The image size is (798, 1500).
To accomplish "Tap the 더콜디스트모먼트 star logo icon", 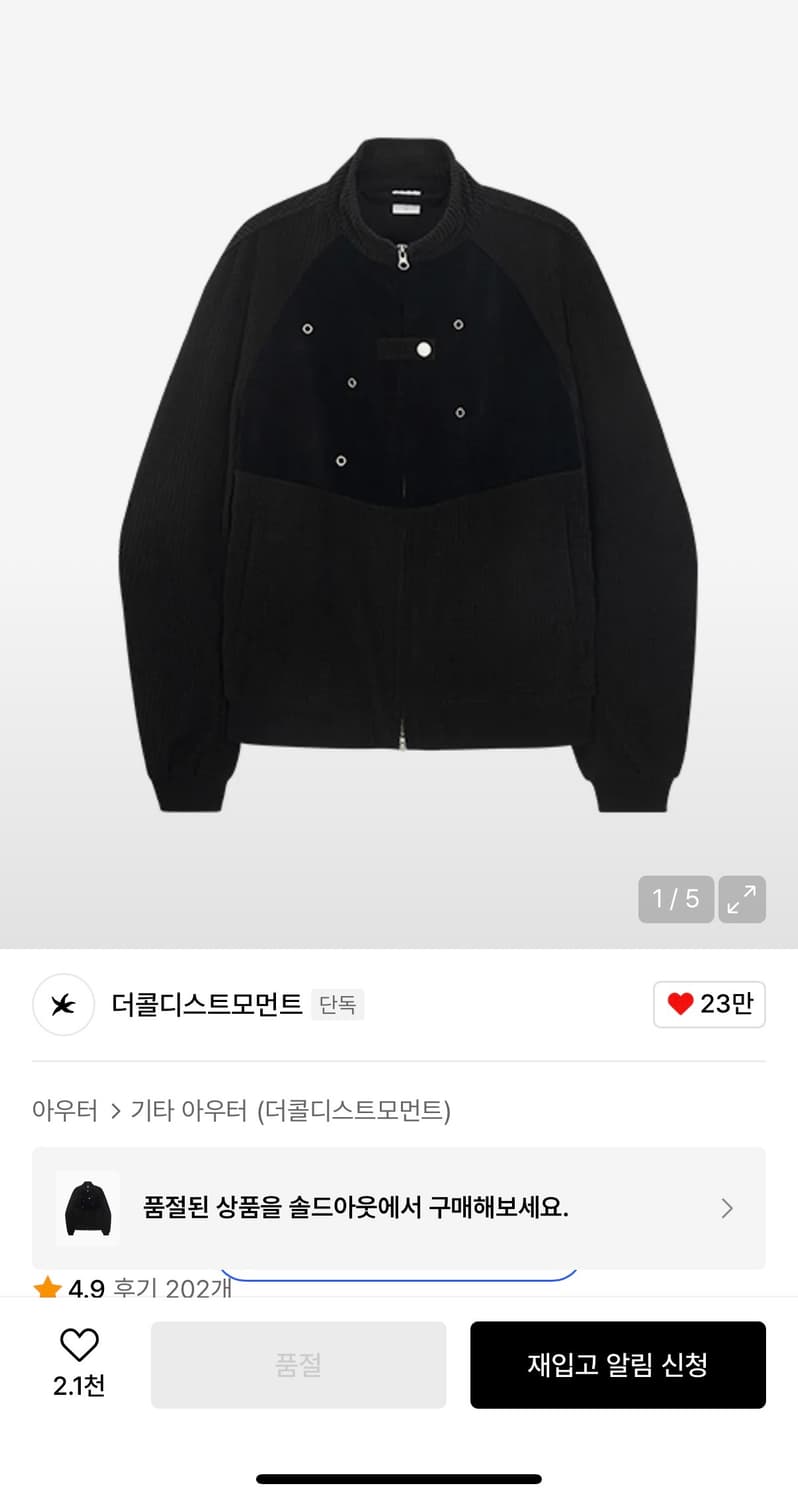I will 63,1005.
